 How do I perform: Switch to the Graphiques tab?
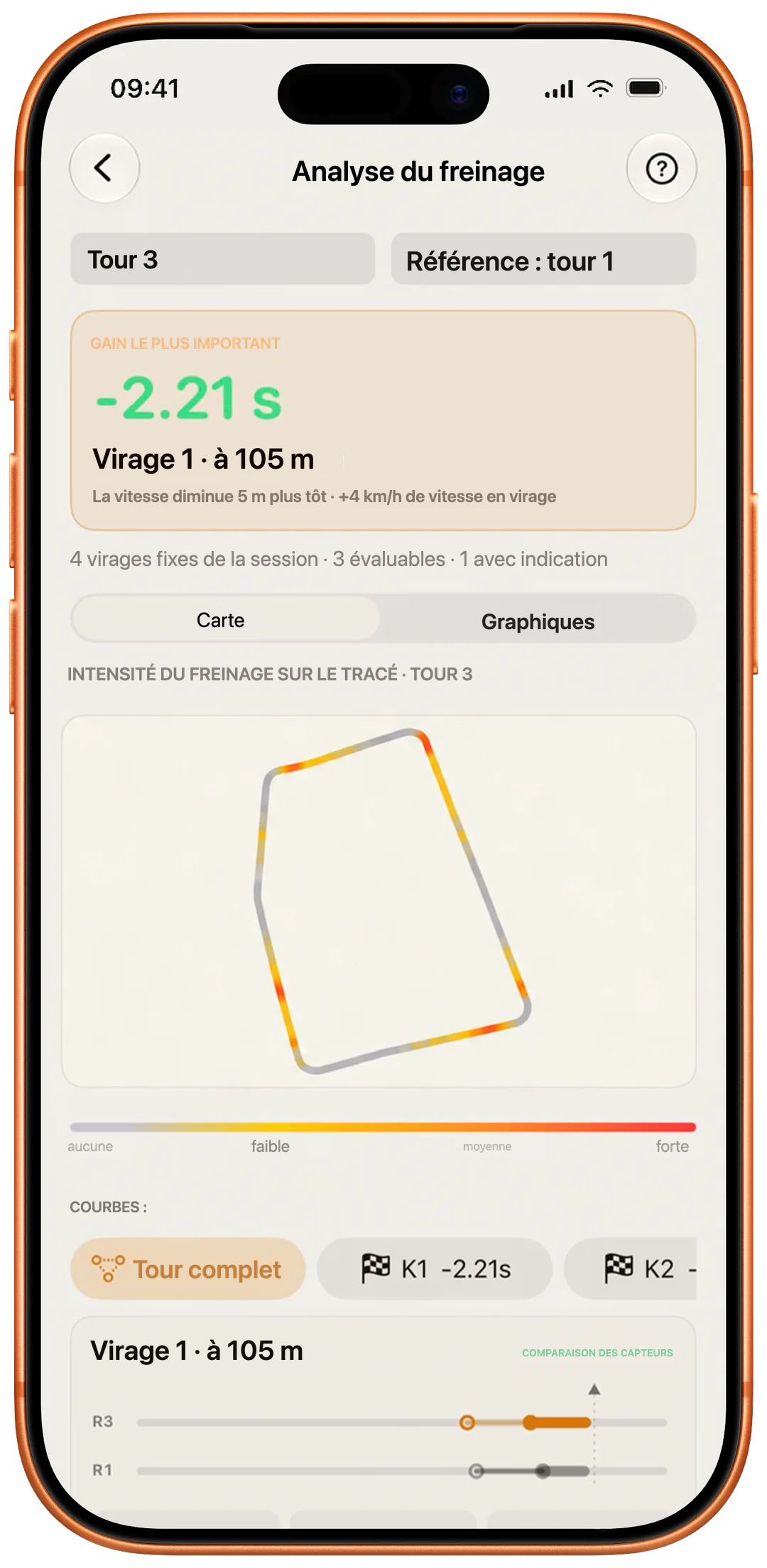538,621
